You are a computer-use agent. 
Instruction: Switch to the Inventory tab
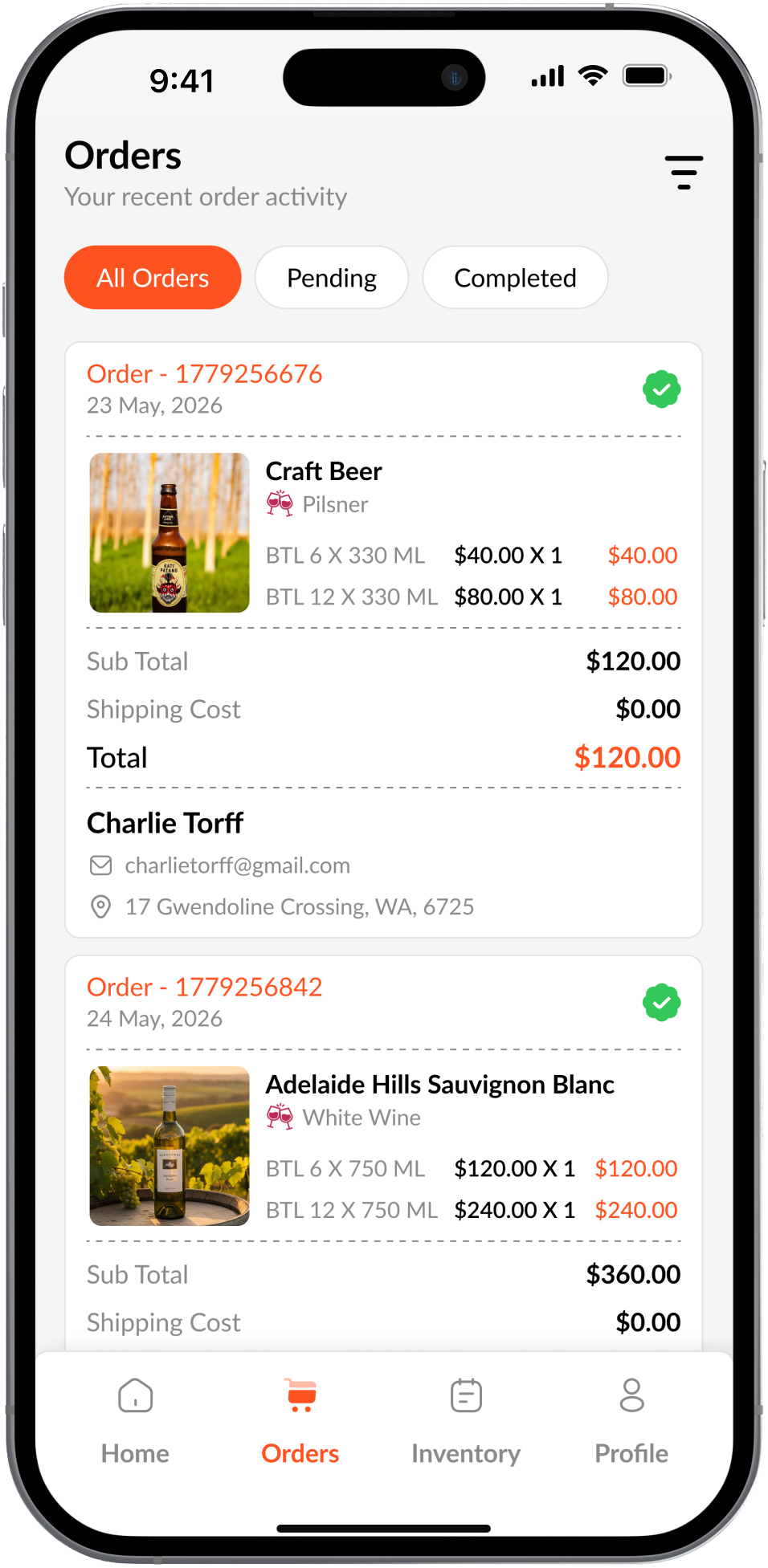466,1421
